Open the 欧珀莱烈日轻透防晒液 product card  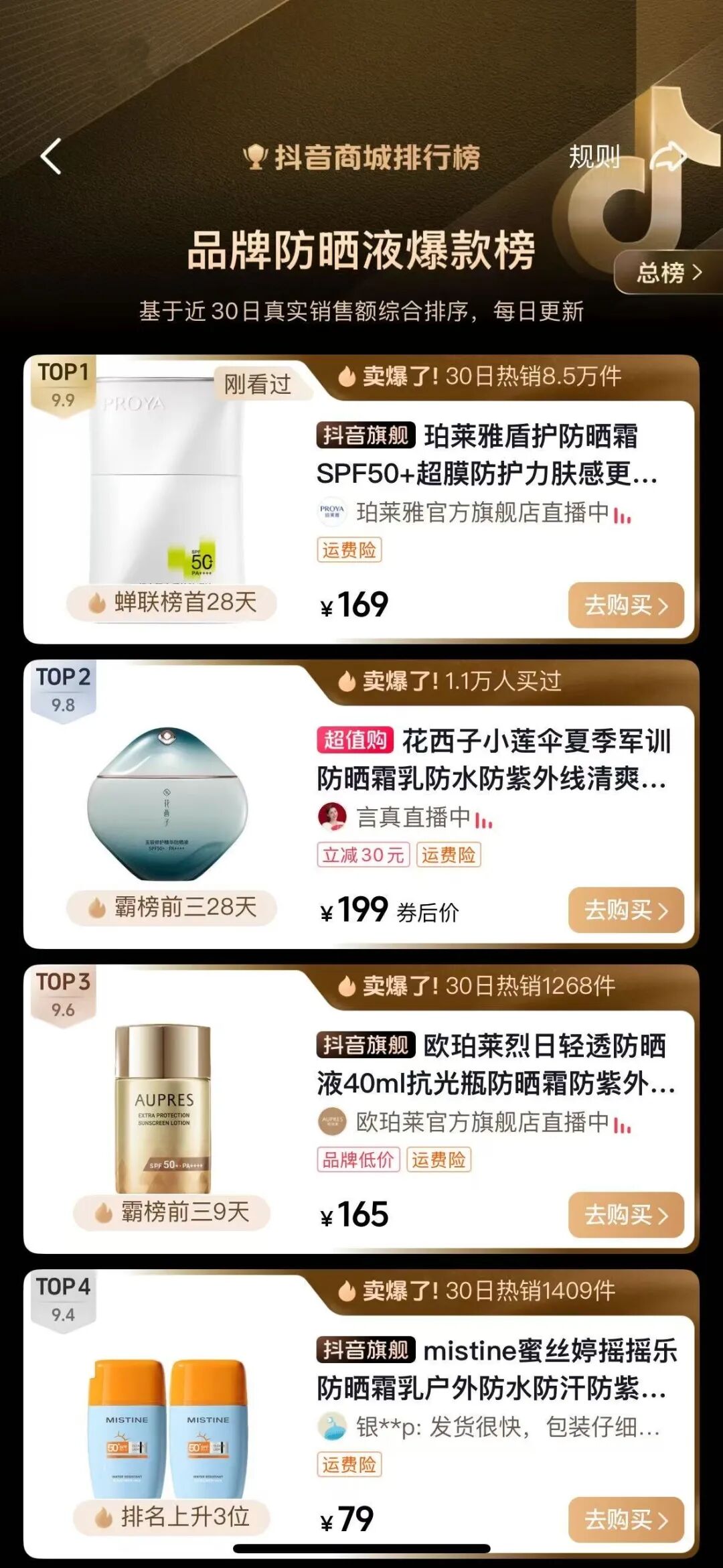[495, 1064]
